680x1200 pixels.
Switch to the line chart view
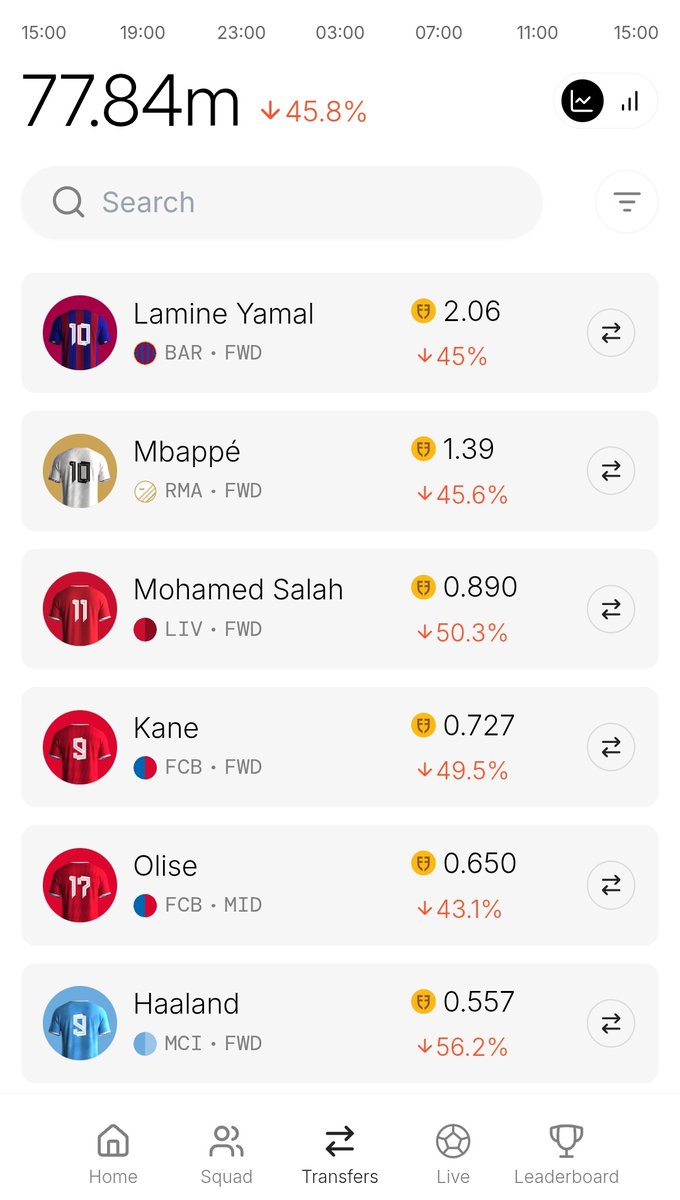[582, 101]
